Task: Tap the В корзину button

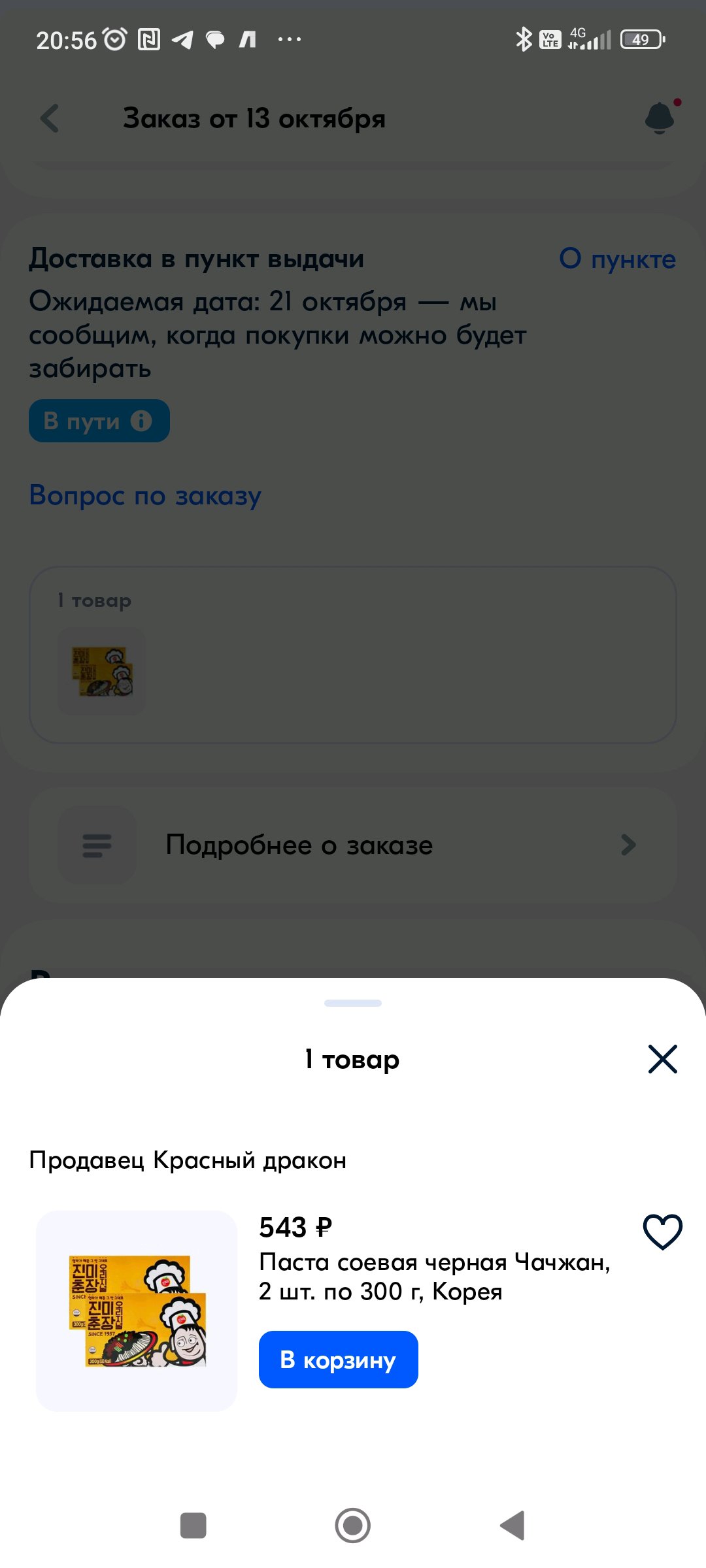Action: (x=338, y=1360)
